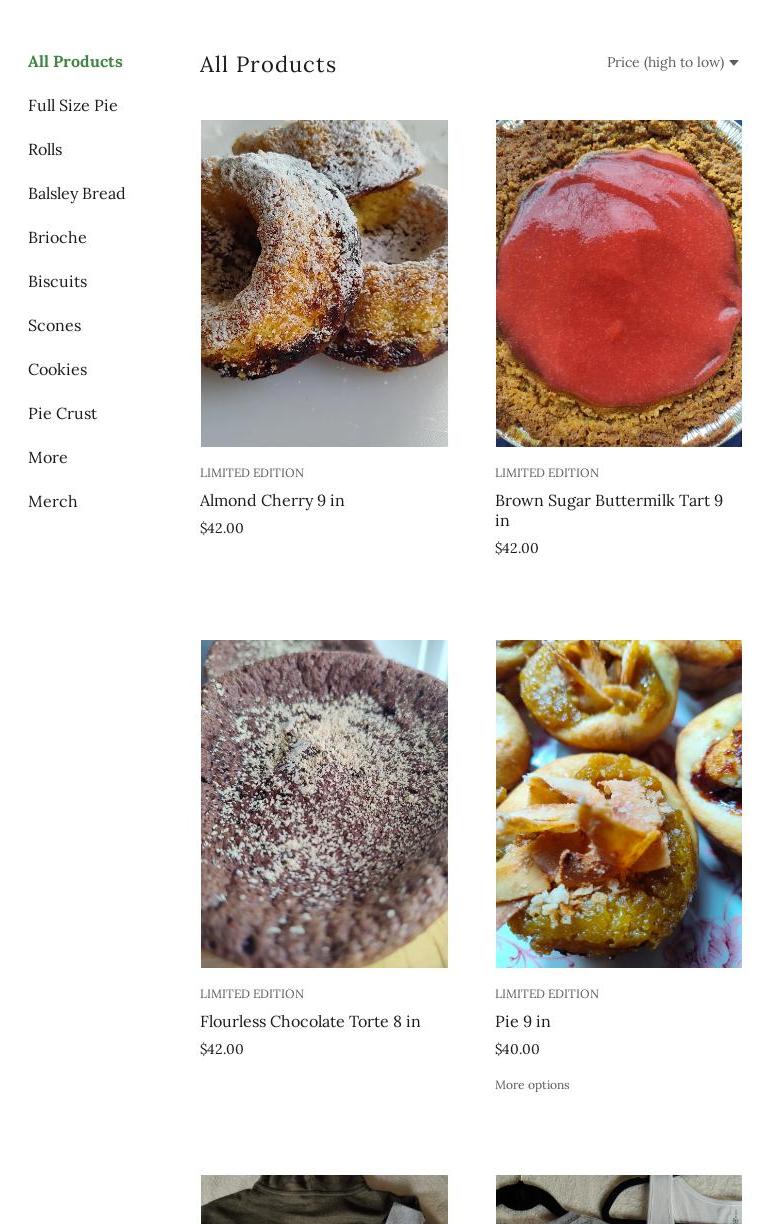Open the Flourless Chocolate Torte 8 in product
The width and height of the screenshot is (765, 1224).
pos(310,1022)
